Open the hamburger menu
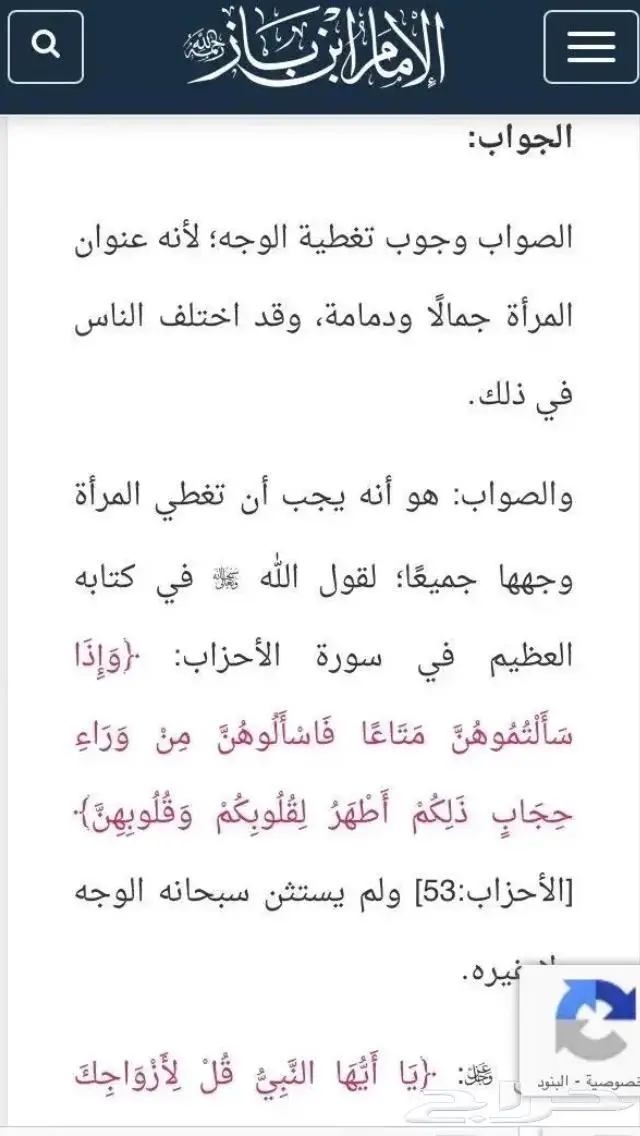The width and height of the screenshot is (640, 1136). 591,47
